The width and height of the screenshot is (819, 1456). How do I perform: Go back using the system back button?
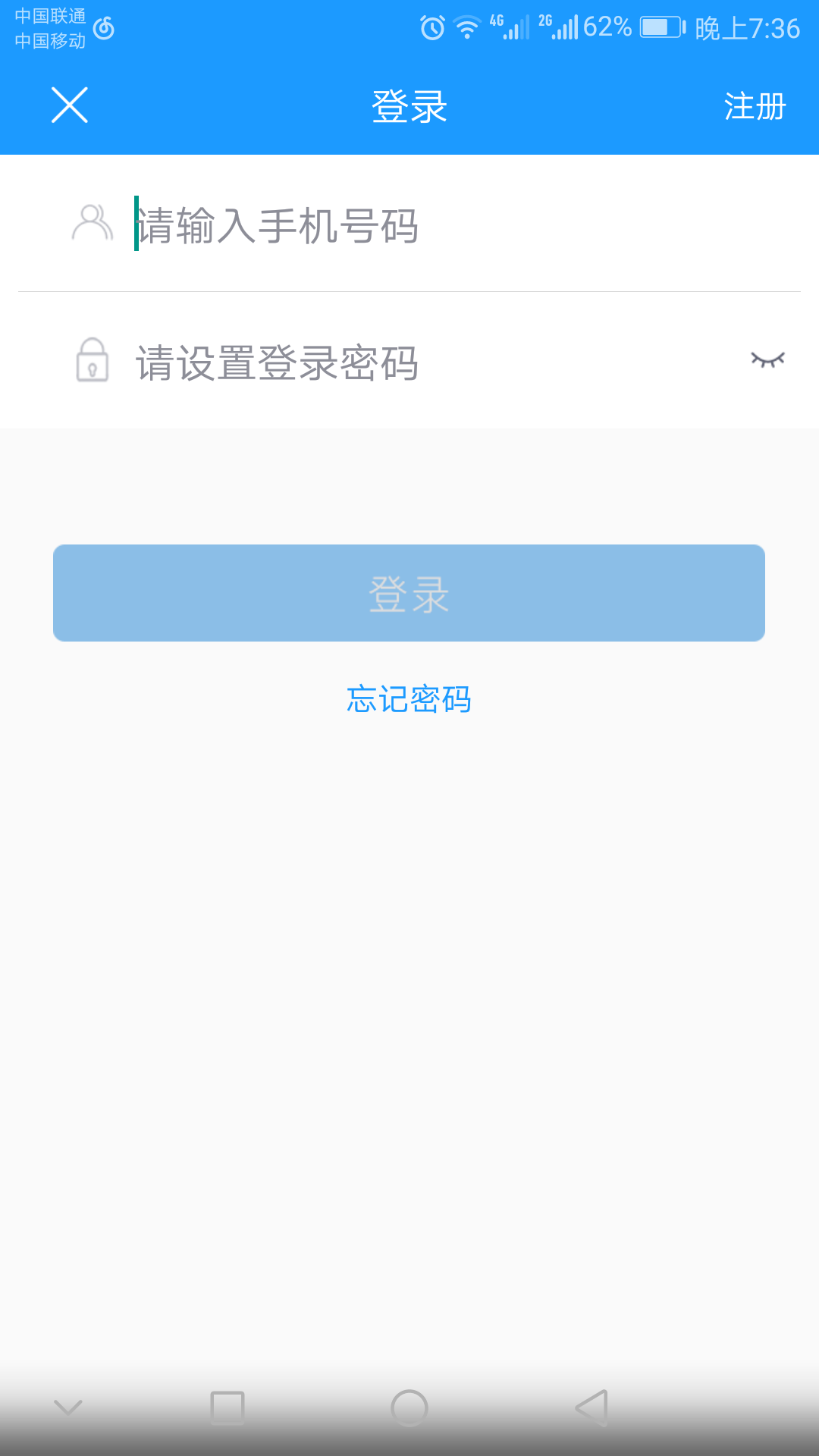592,1408
